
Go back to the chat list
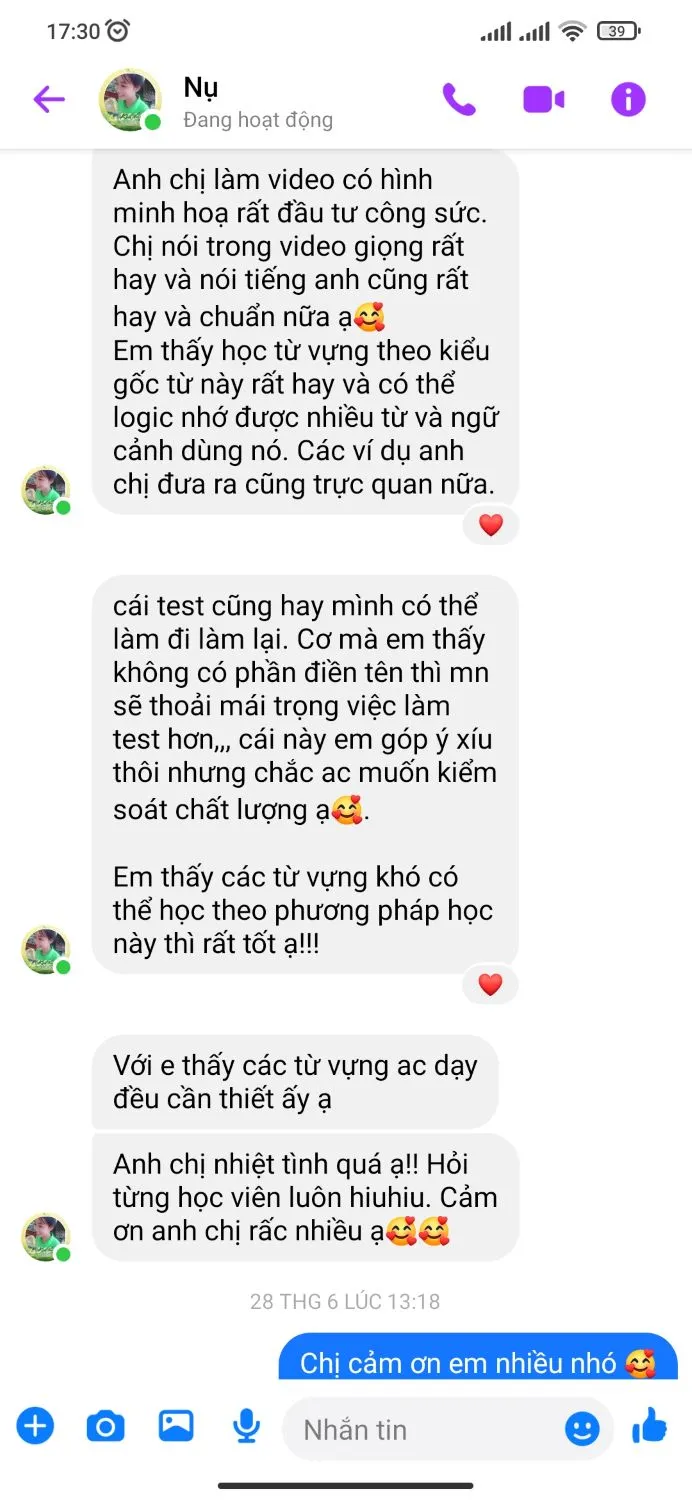coord(49,99)
